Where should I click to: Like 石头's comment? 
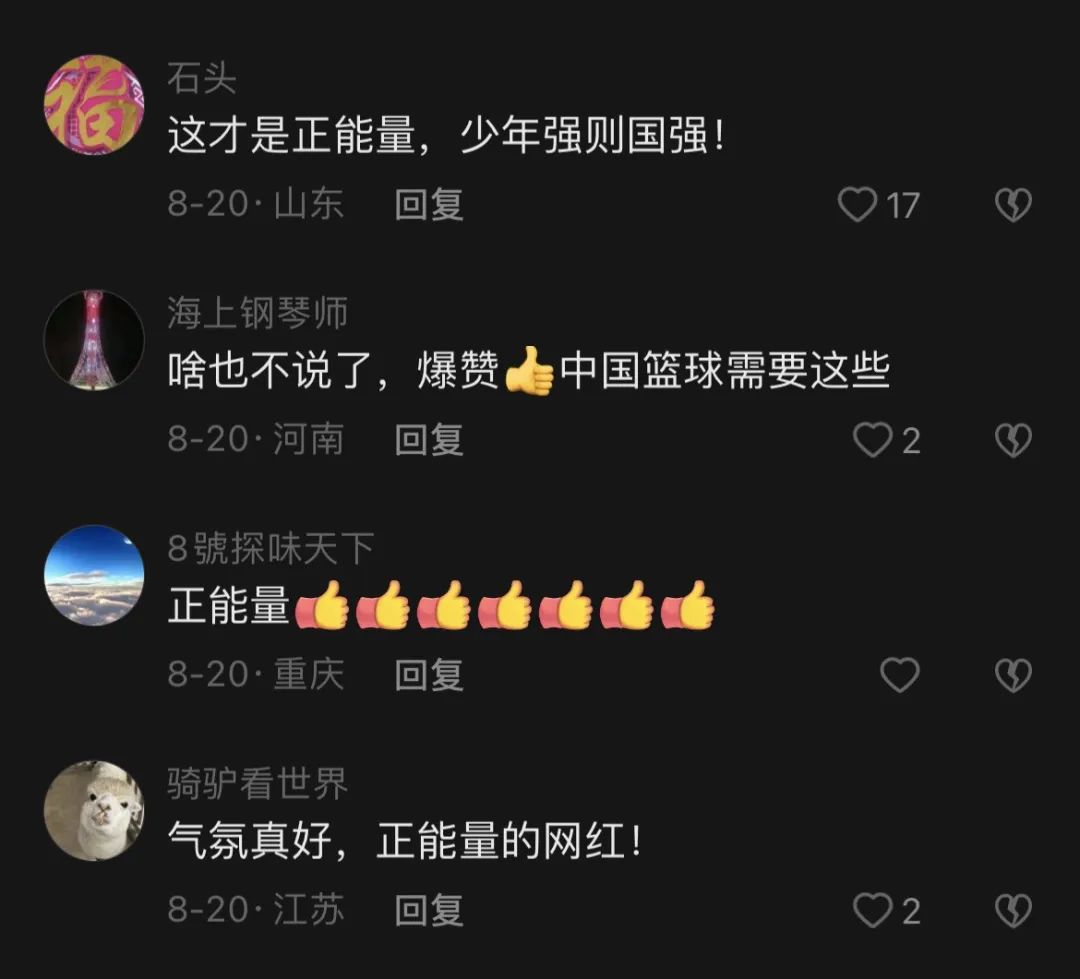pyautogui.click(x=857, y=205)
